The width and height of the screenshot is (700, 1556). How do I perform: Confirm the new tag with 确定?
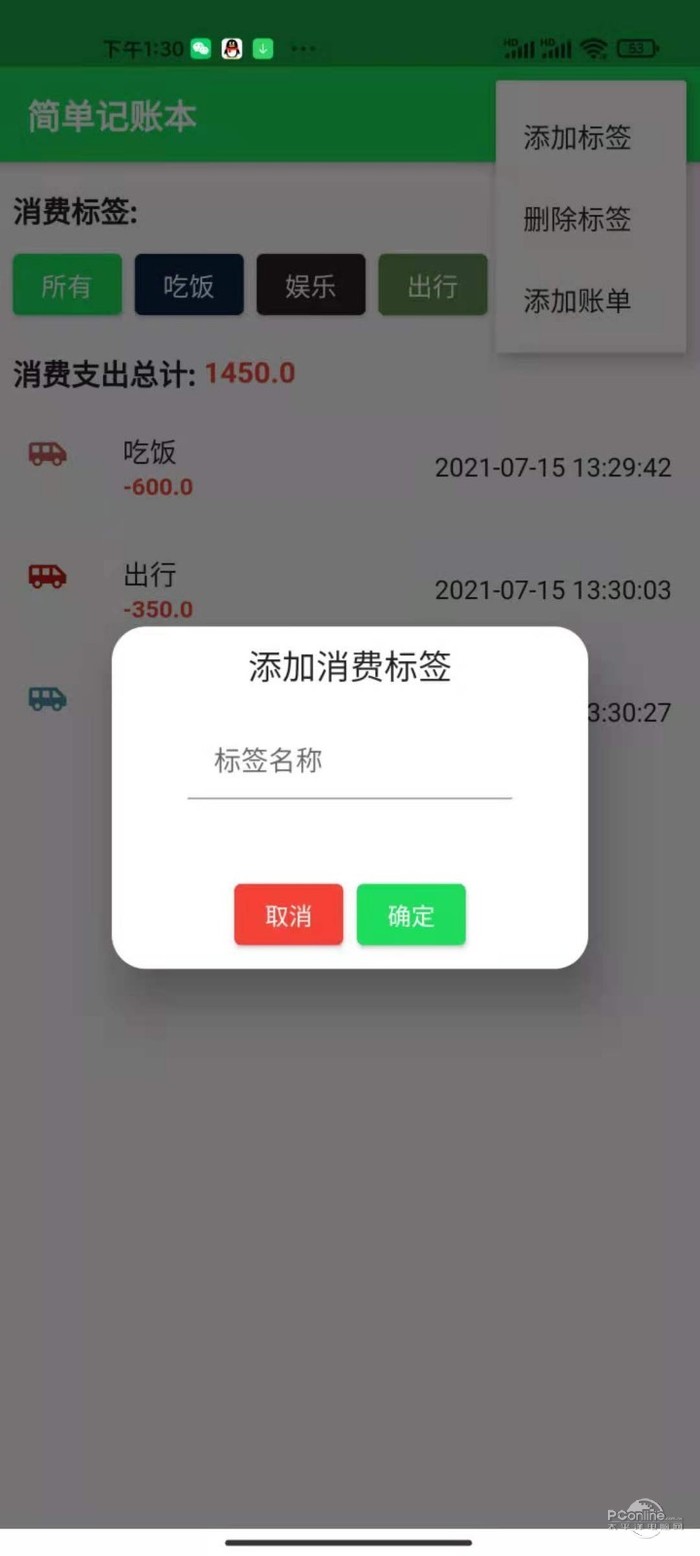(411, 915)
